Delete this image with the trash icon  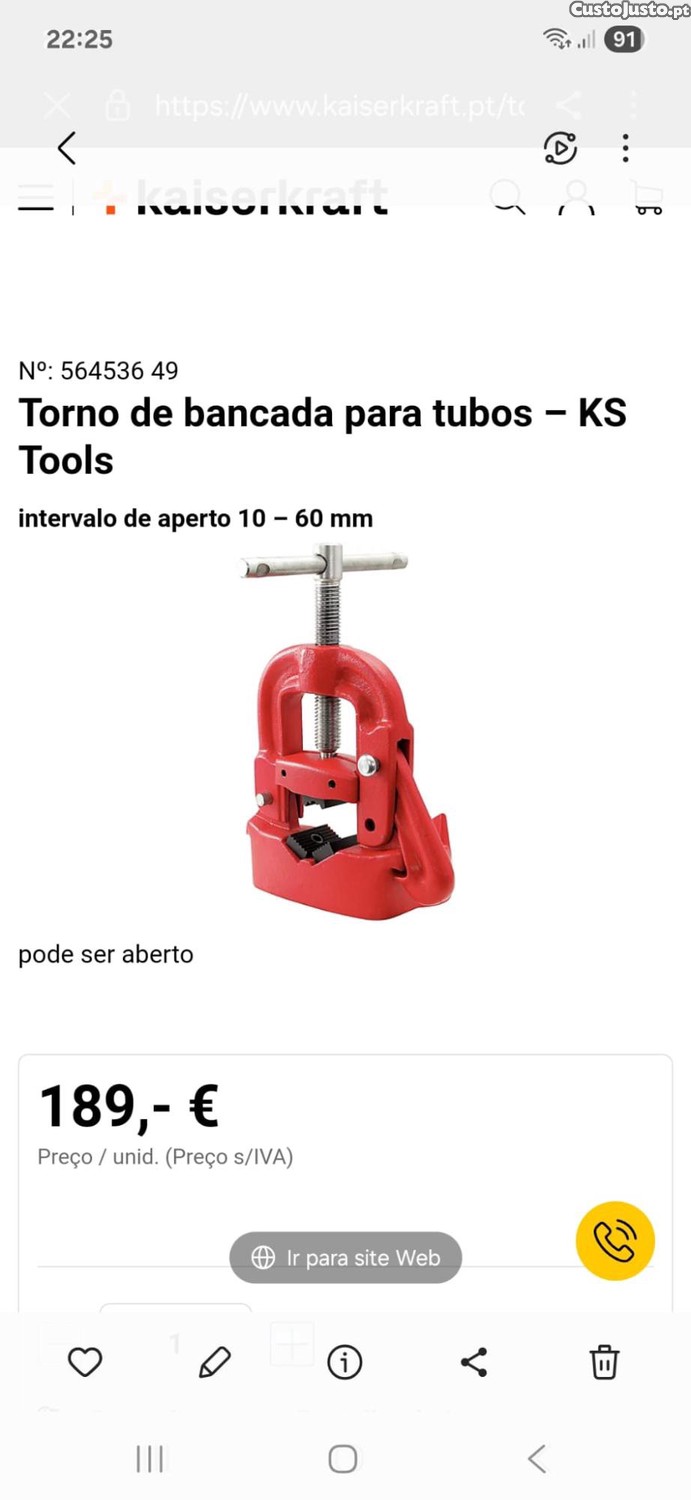tap(604, 1362)
